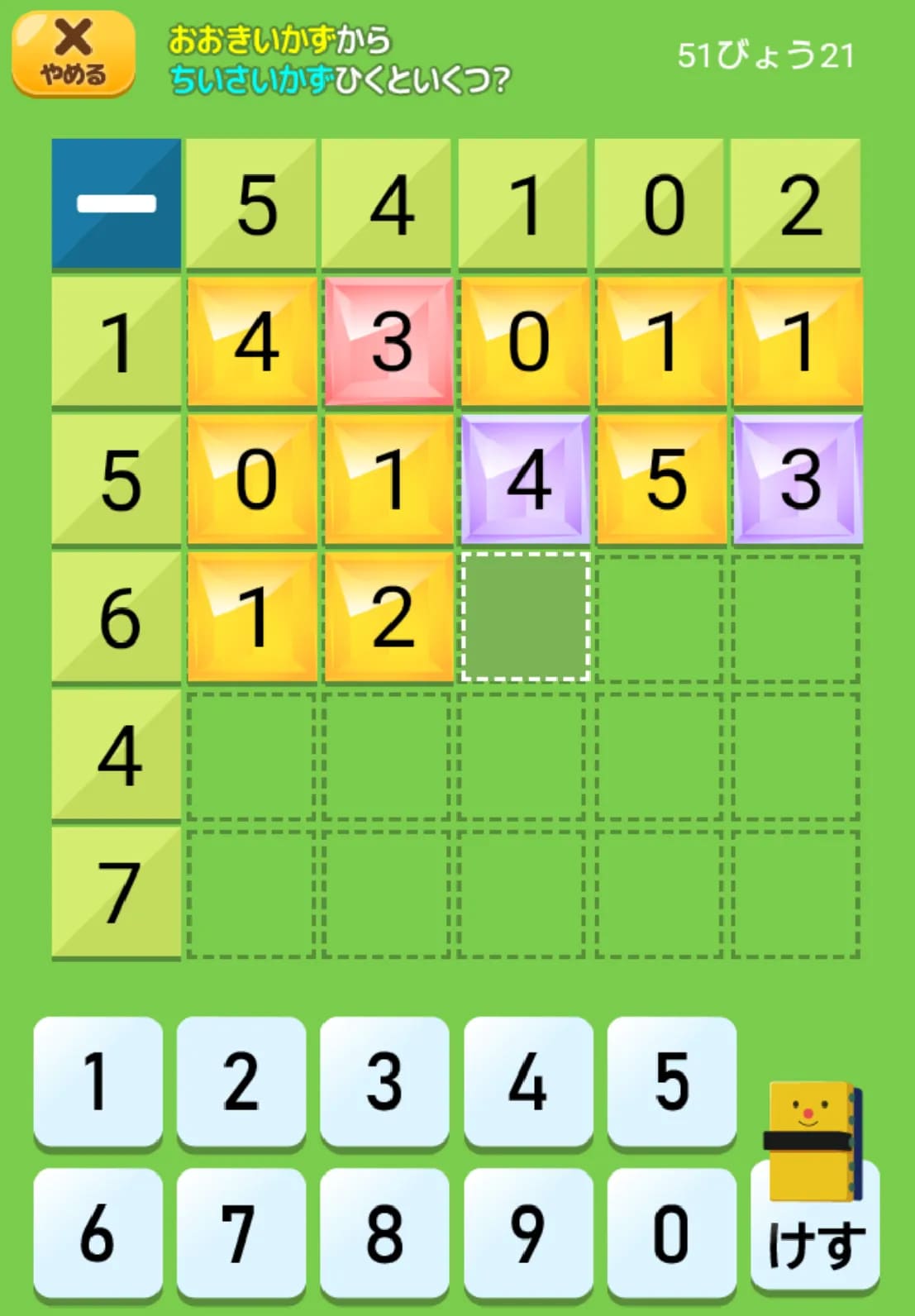Screen dimensions: 915x1316
Task: Input 3 using the number pad
Action: coord(384,1081)
